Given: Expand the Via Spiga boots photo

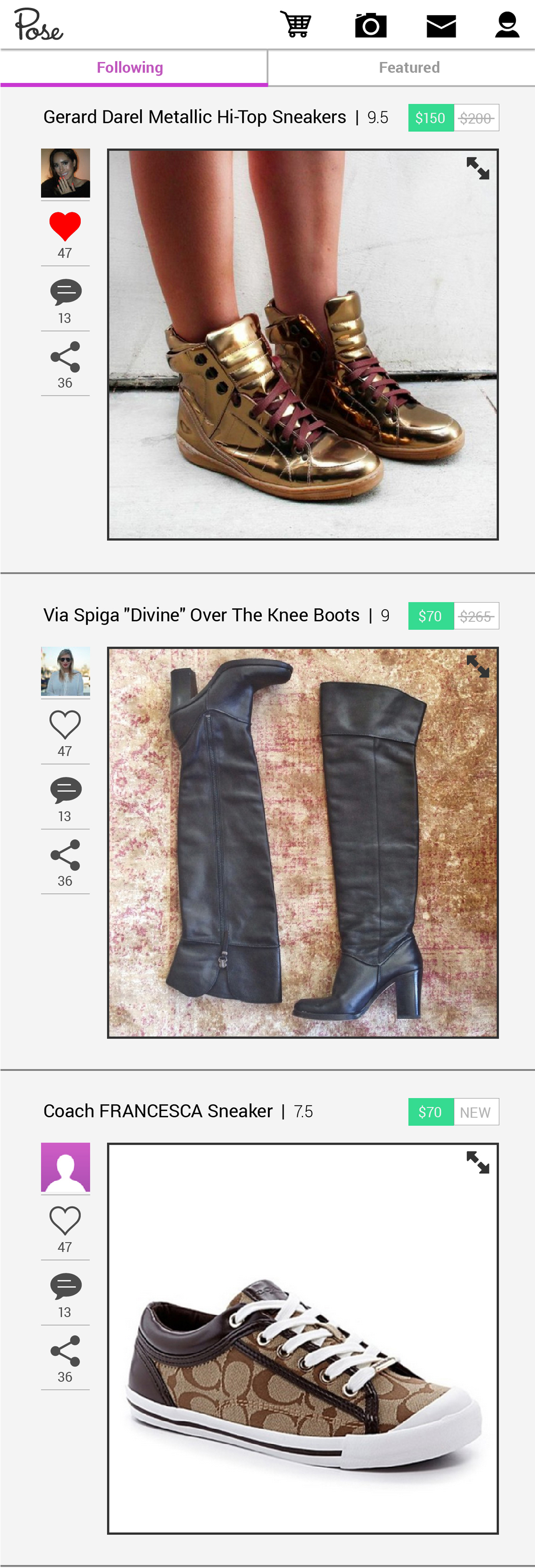Looking at the screenshot, I should click(478, 667).
